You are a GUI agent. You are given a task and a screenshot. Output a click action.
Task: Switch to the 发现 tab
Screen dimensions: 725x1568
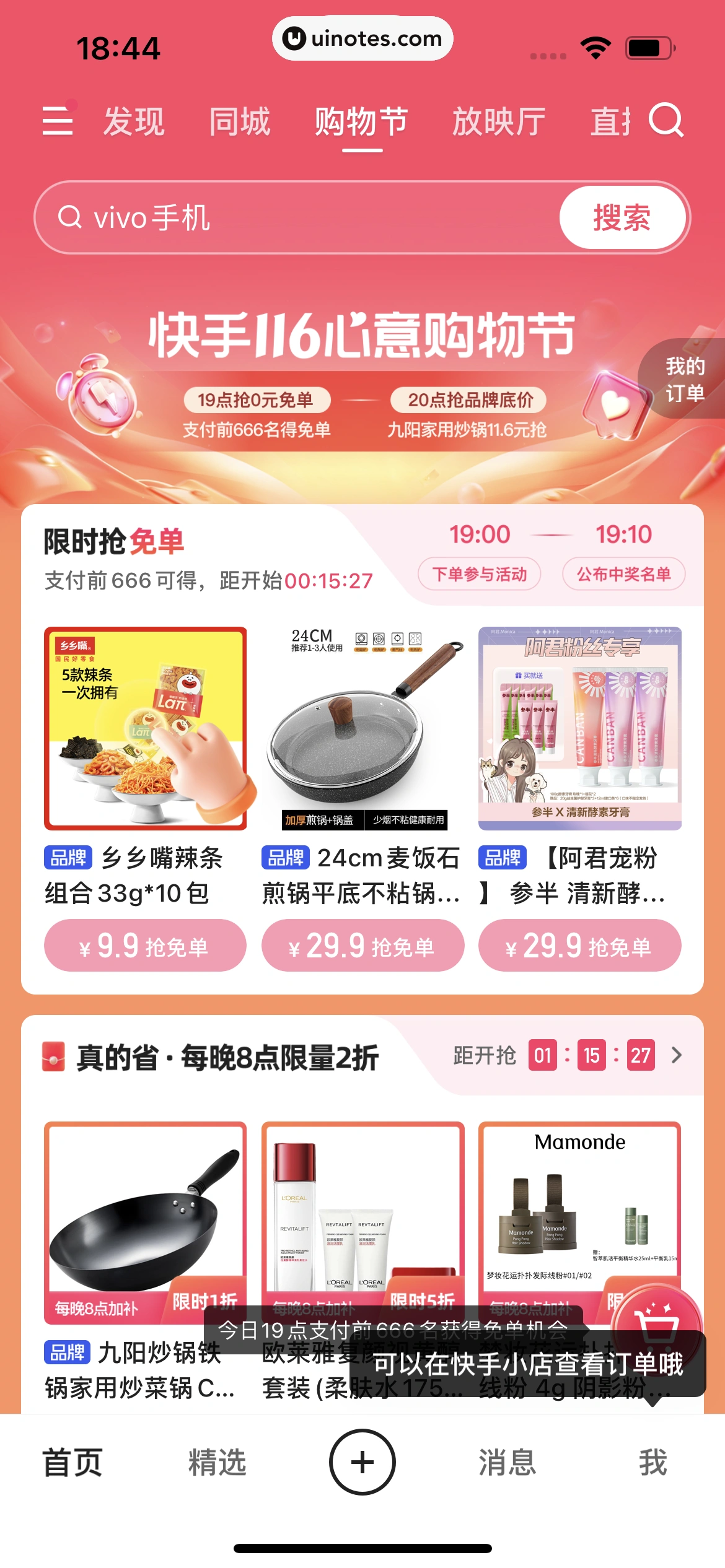click(x=134, y=121)
